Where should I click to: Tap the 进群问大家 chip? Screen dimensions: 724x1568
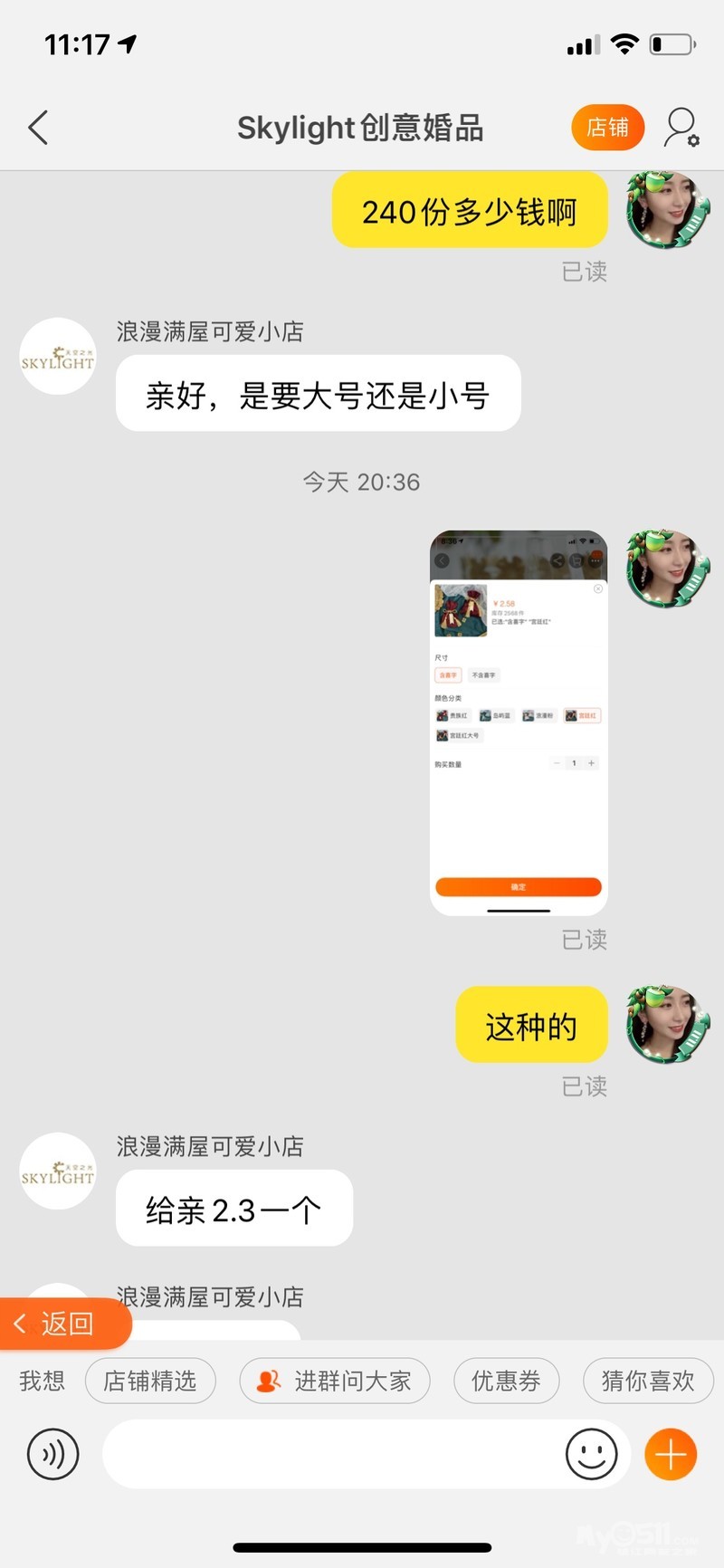coord(335,1381)
